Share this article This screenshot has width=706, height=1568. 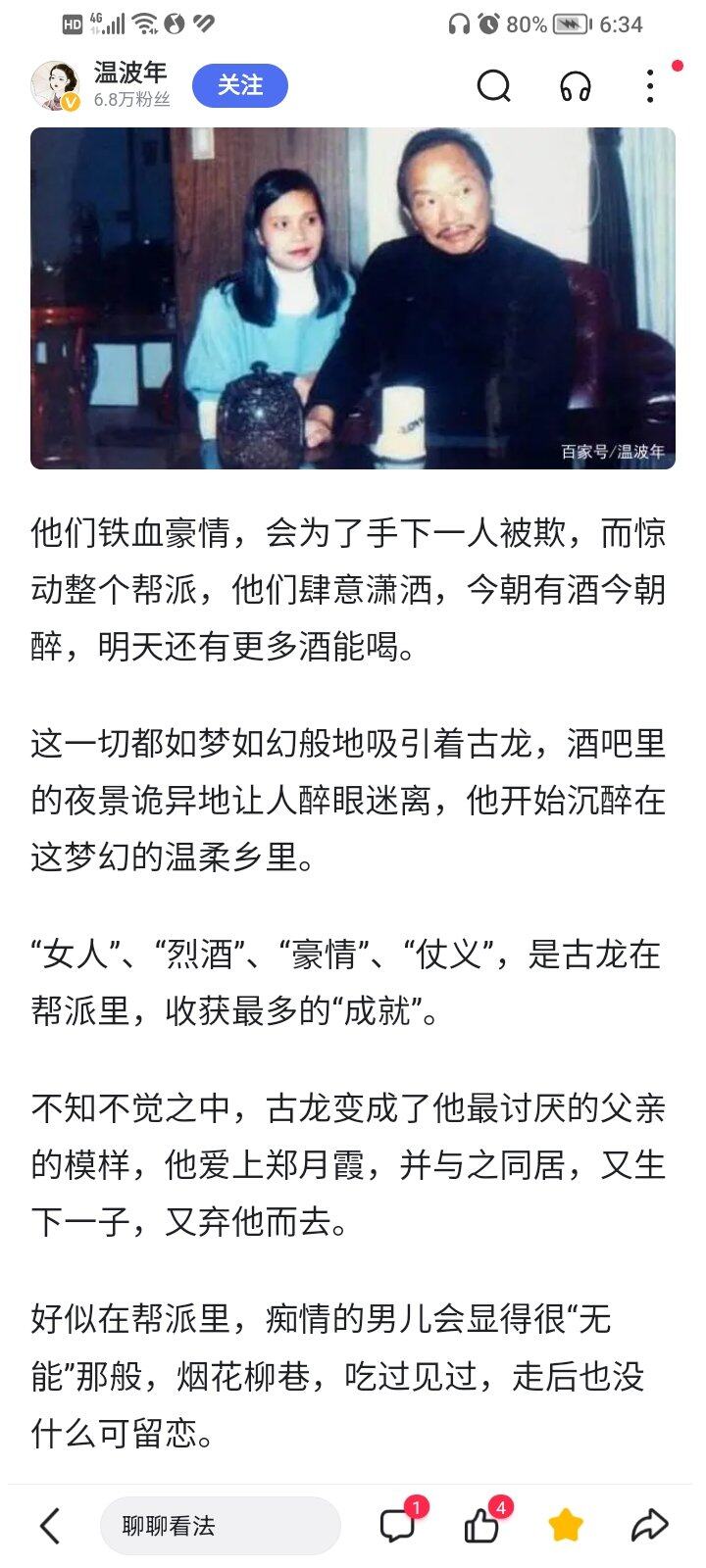coord(649,1525)
